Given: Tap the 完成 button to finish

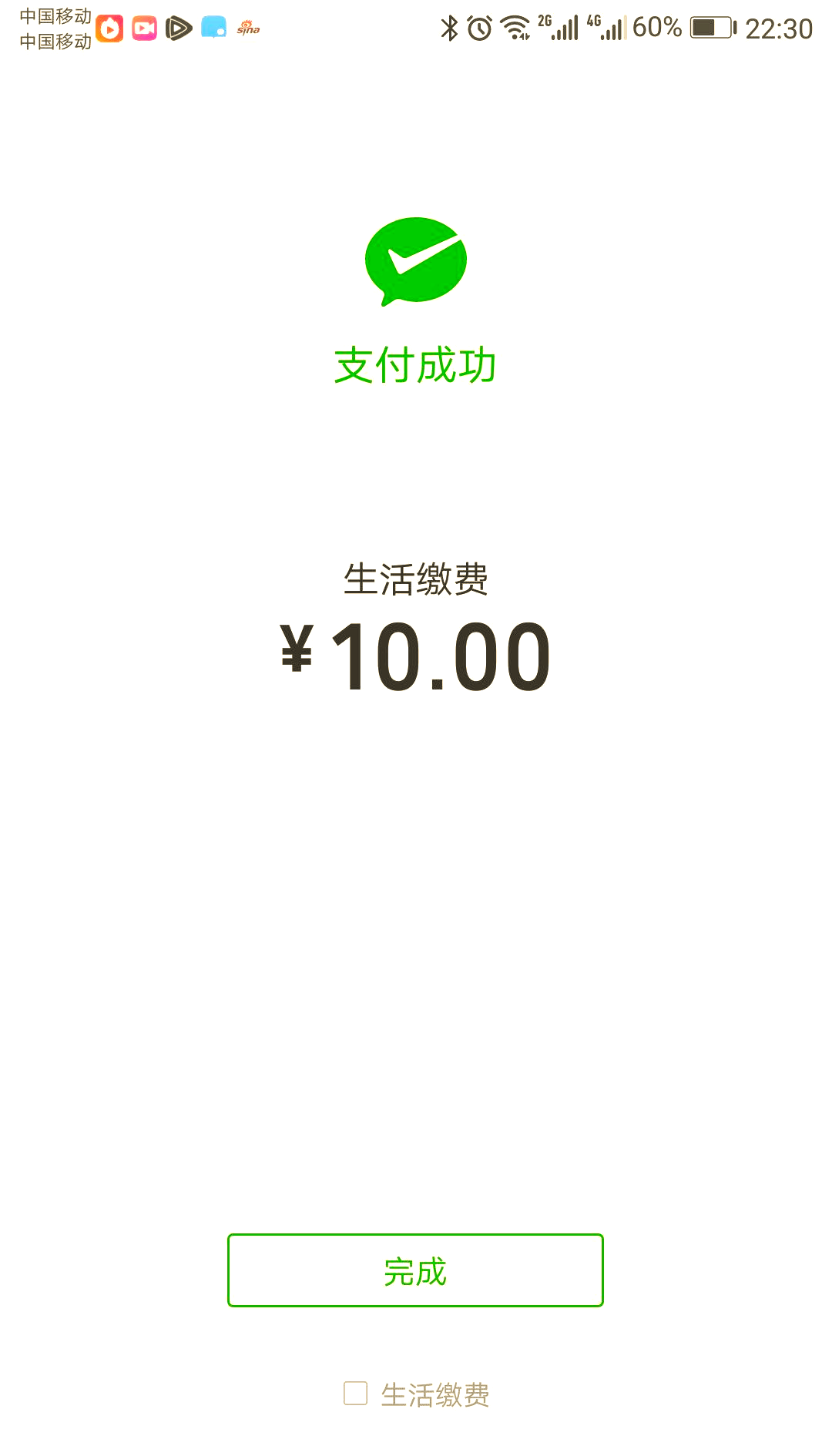Looking at the screenshot, I should (415, 1270).
